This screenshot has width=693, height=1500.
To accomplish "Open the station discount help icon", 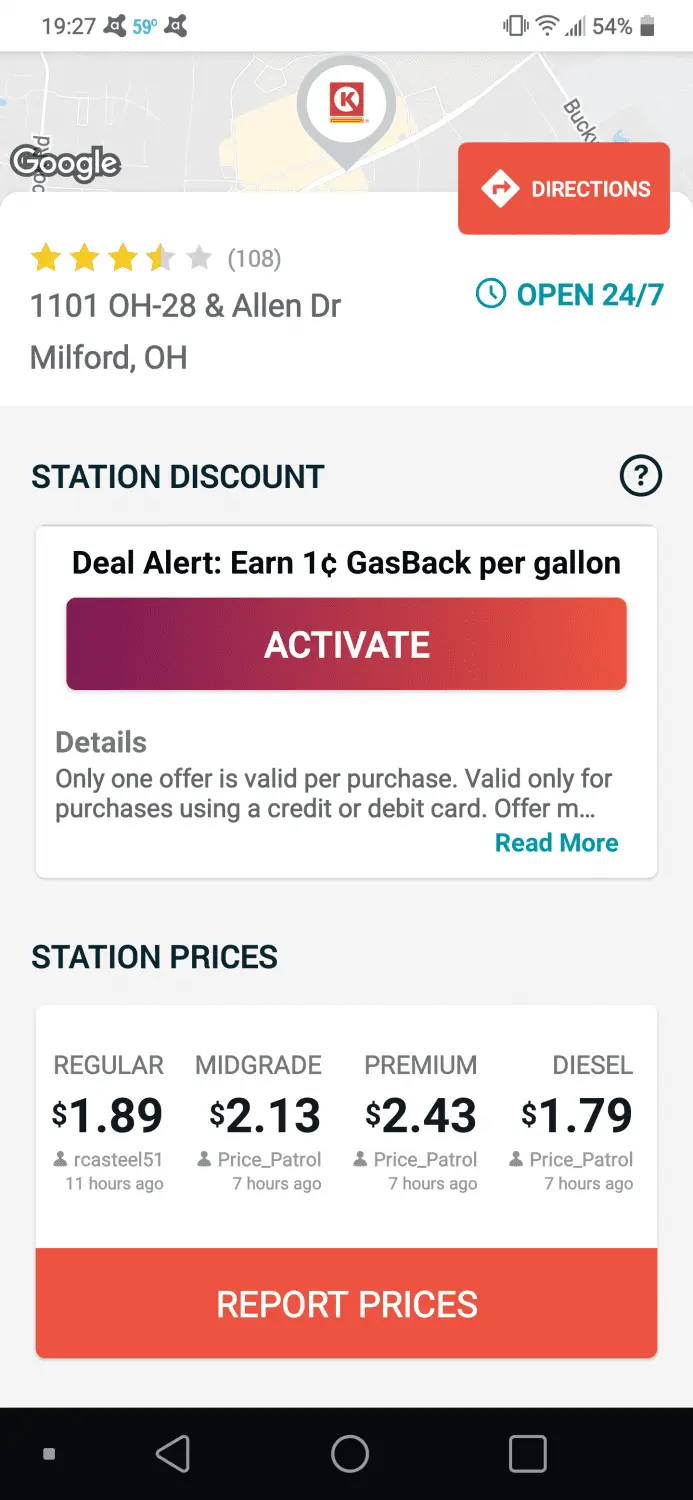I will 641,476.
